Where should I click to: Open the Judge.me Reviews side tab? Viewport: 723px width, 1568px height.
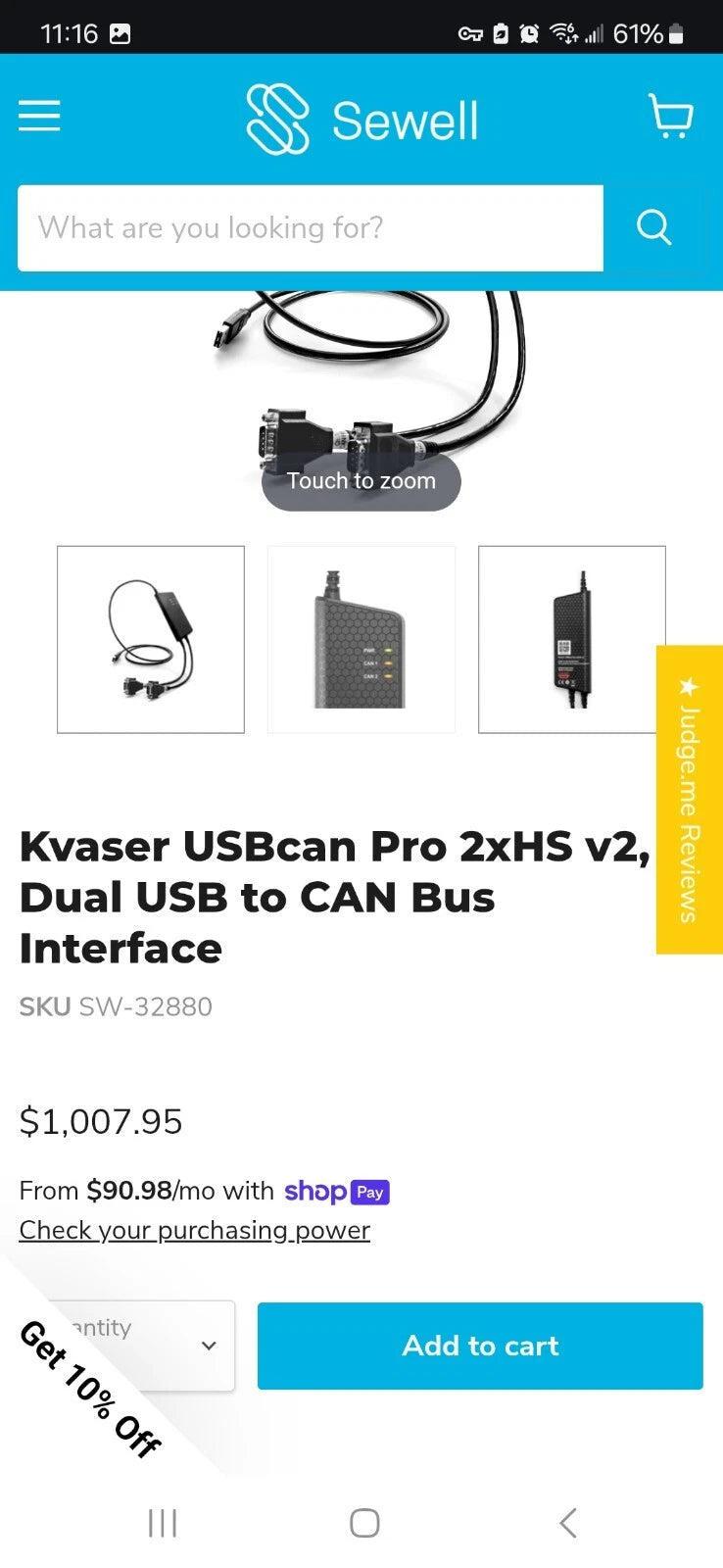pyautogui.click(x=689, y=799)
